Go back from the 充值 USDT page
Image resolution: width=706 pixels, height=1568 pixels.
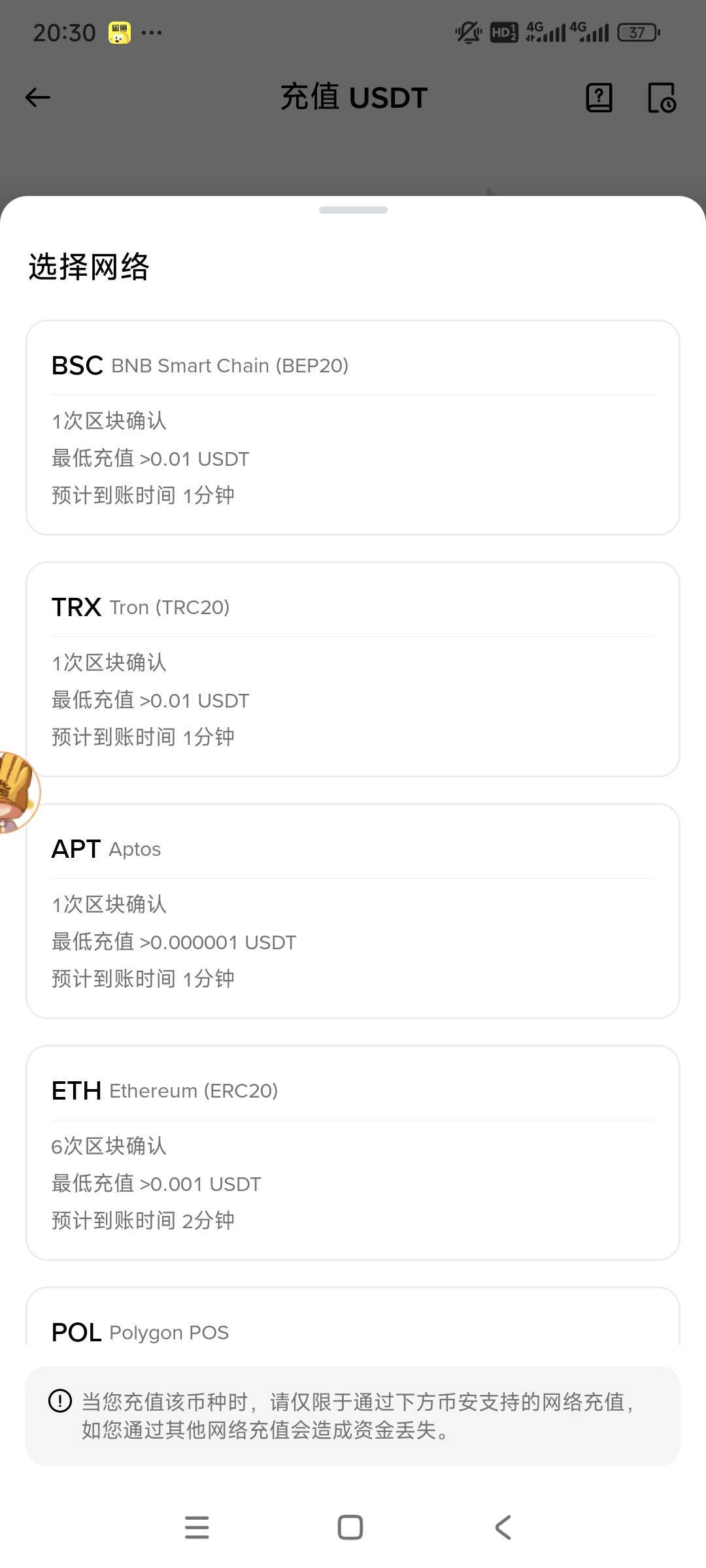(x=38, y=98)
